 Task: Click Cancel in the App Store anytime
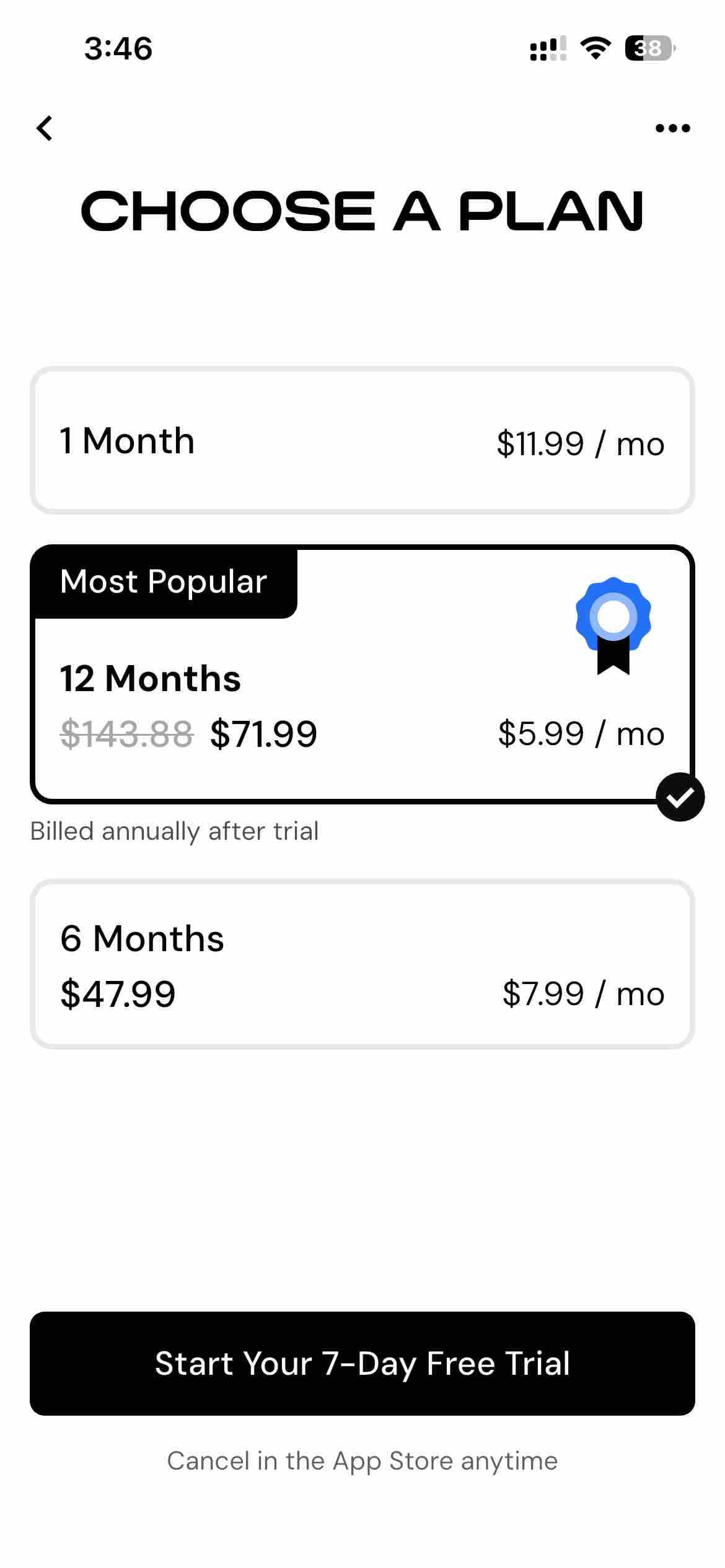point(362,1460)
